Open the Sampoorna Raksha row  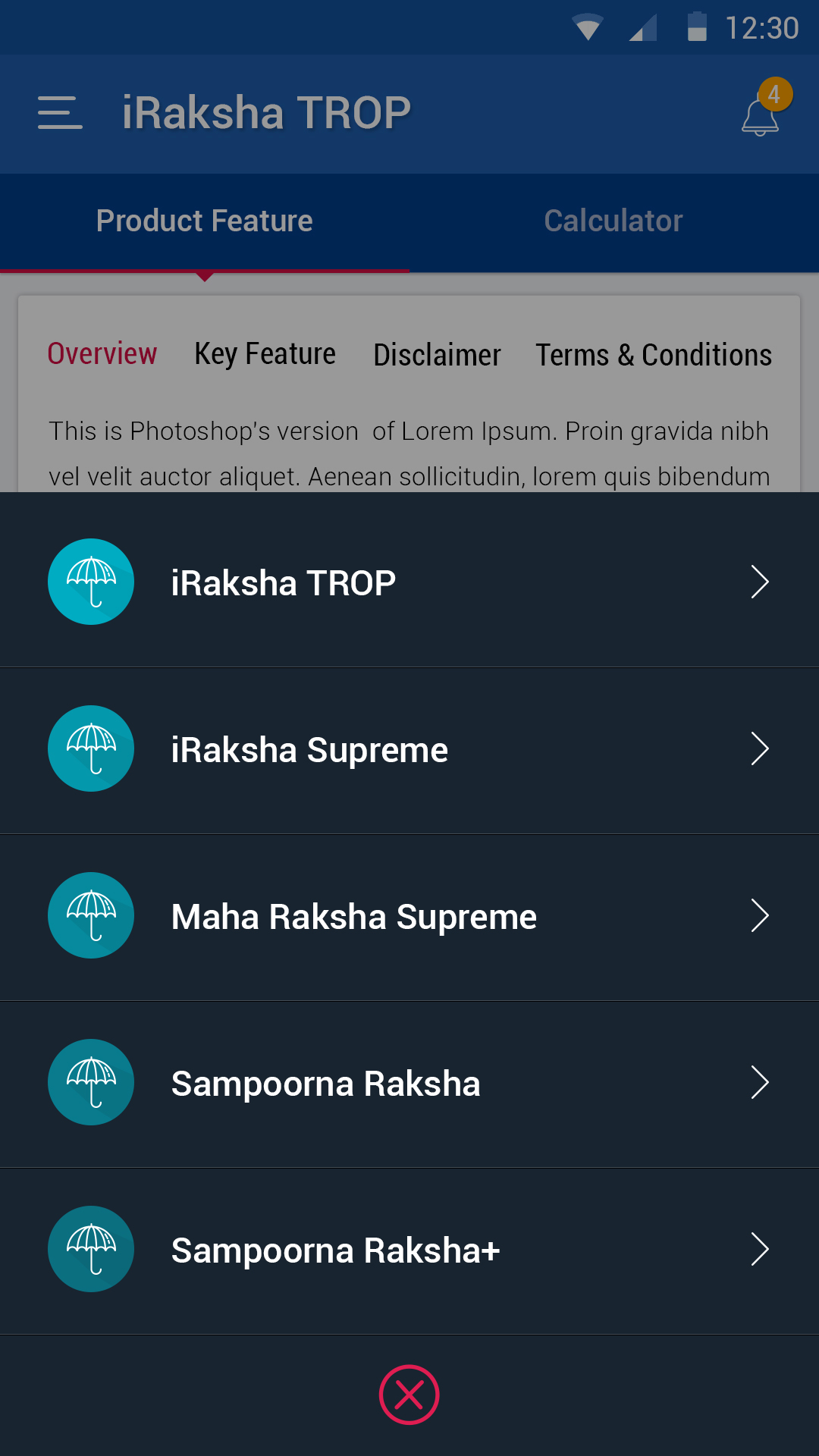point(409,1083)
